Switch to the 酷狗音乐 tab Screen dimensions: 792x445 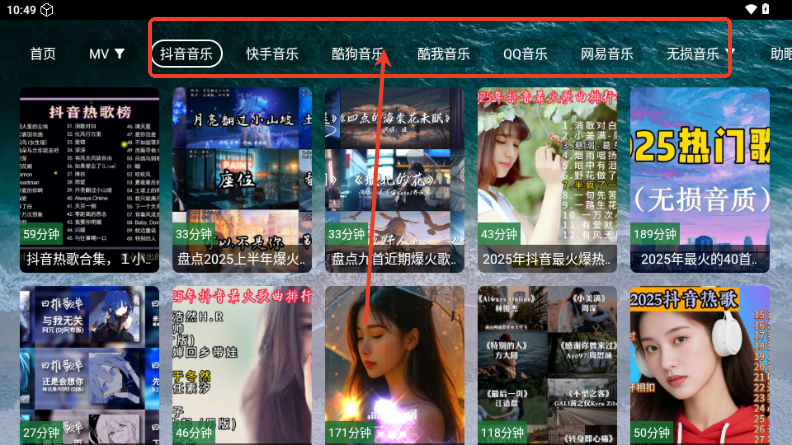(357, 54)
